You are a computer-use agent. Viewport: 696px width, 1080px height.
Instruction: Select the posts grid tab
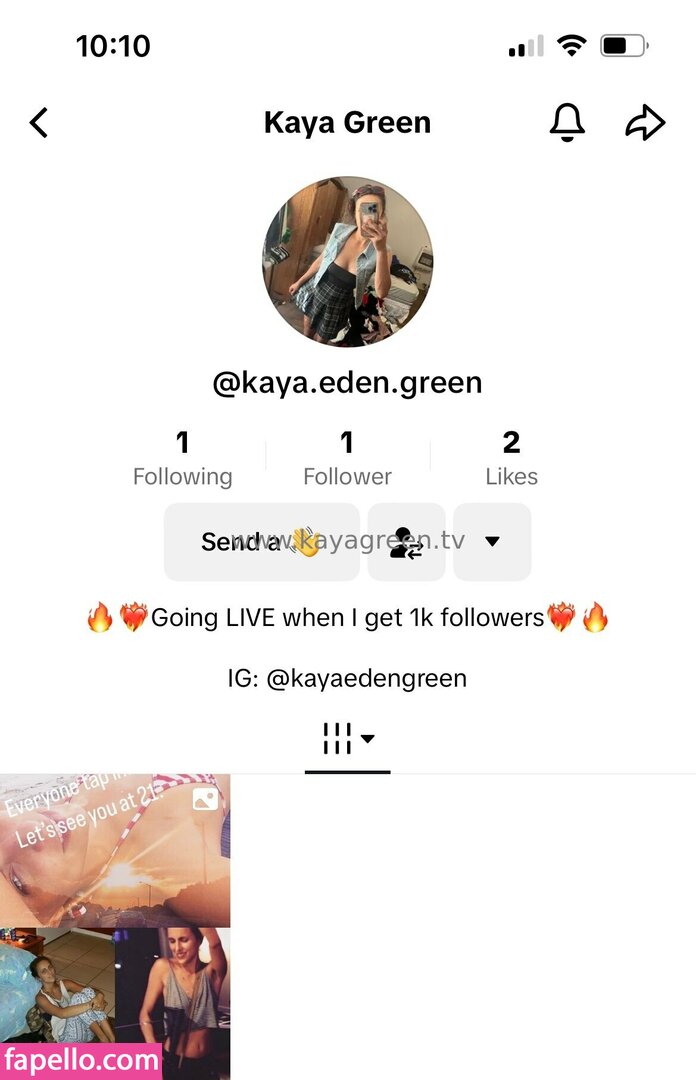click(347, 740)
